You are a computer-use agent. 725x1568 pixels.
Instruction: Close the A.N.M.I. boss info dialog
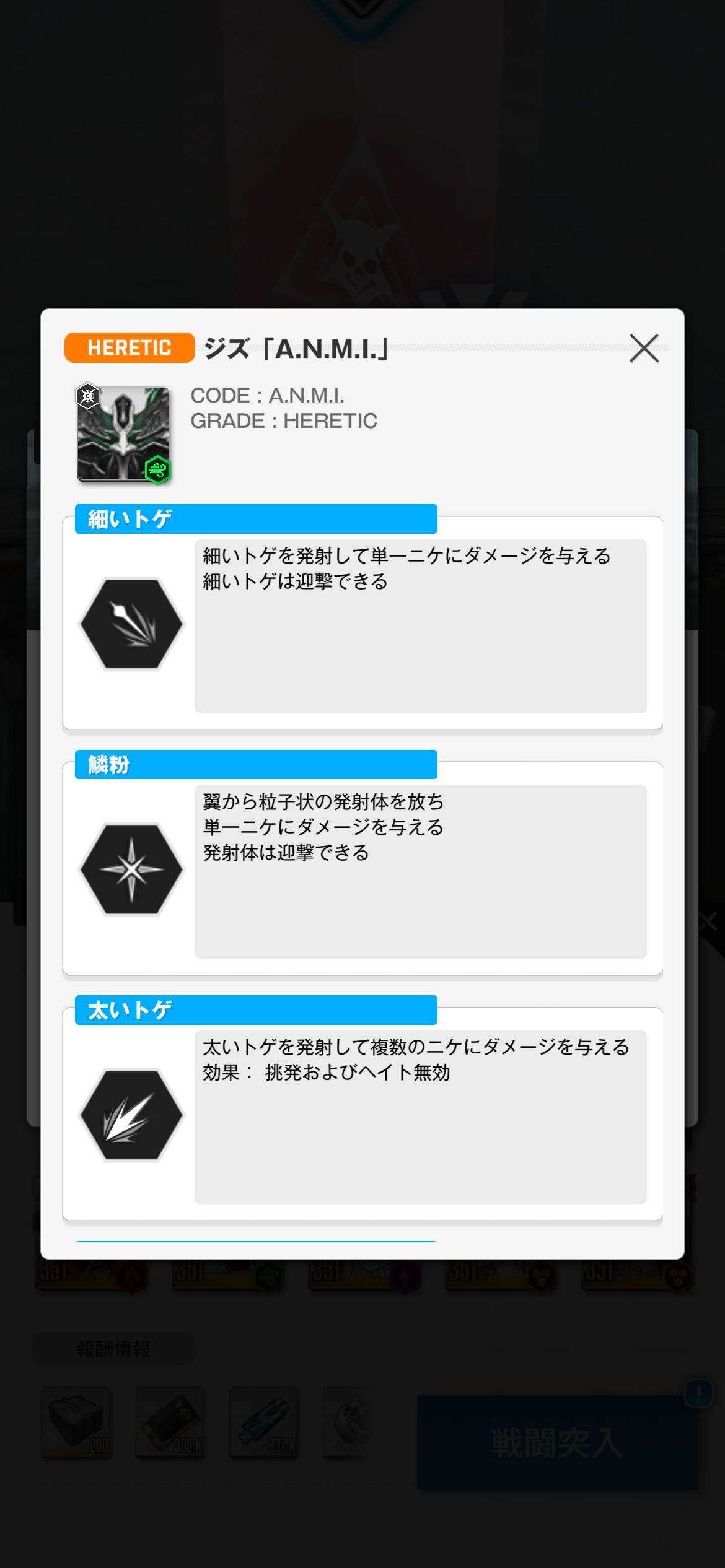coord(644,348)
